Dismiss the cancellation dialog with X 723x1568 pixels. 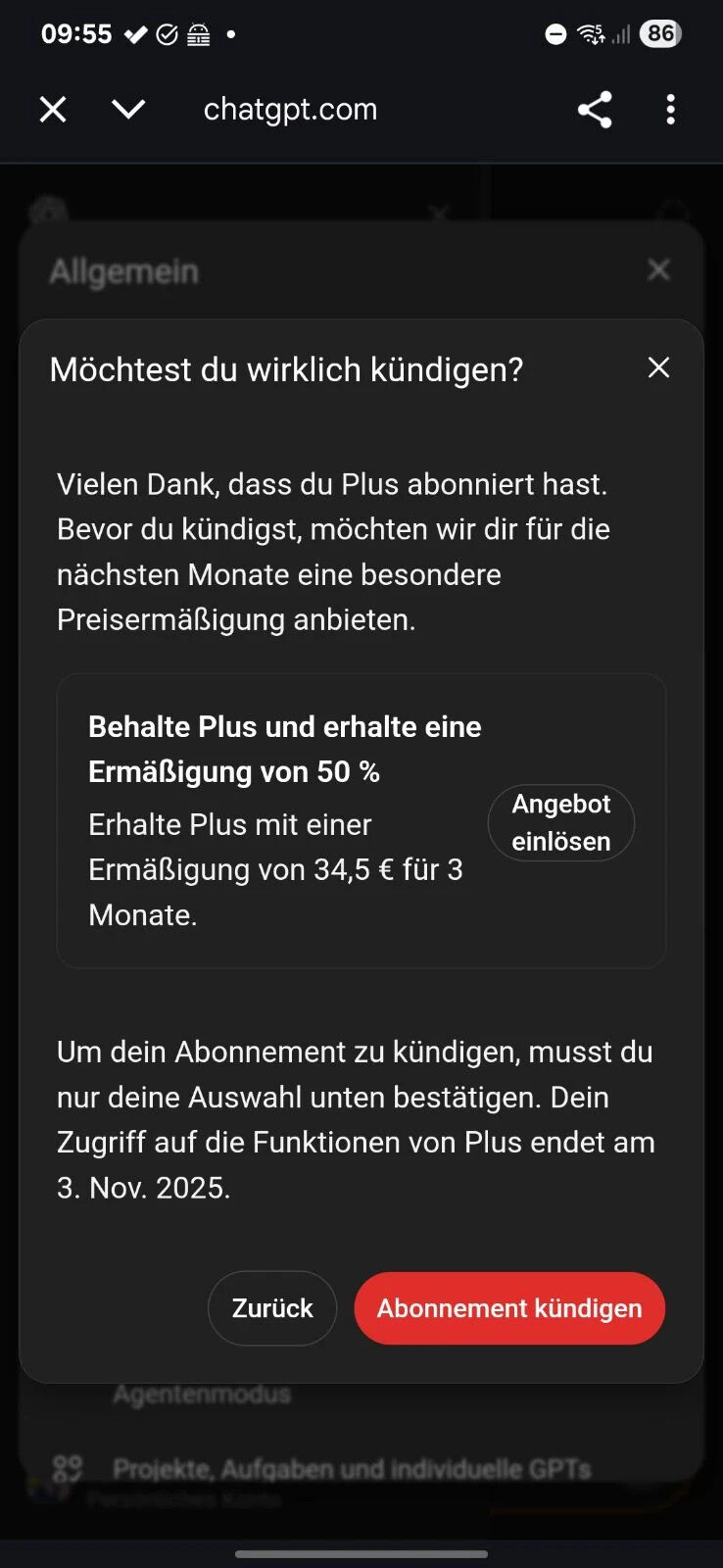click(658, 367)
